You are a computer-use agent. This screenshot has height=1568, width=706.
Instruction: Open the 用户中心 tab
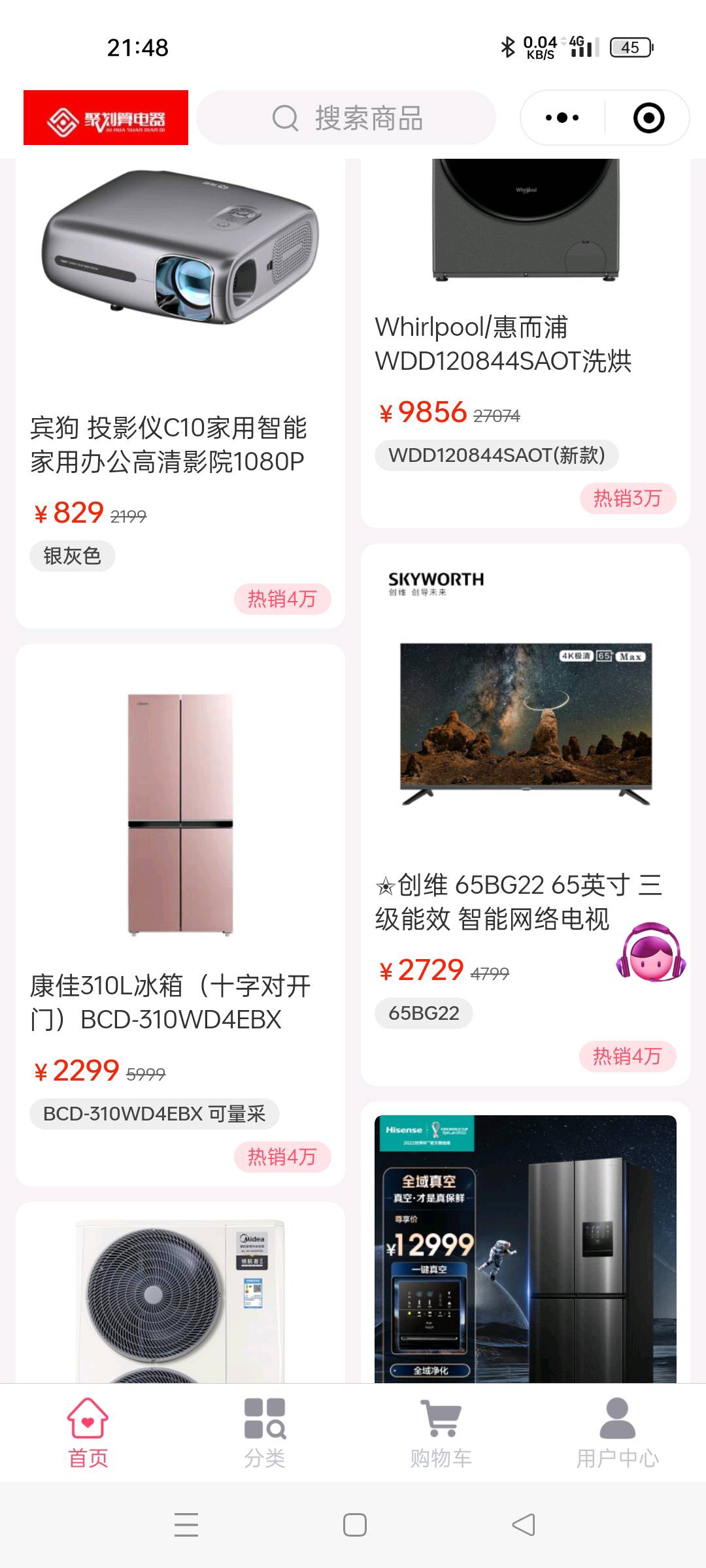pos(617,1432)
